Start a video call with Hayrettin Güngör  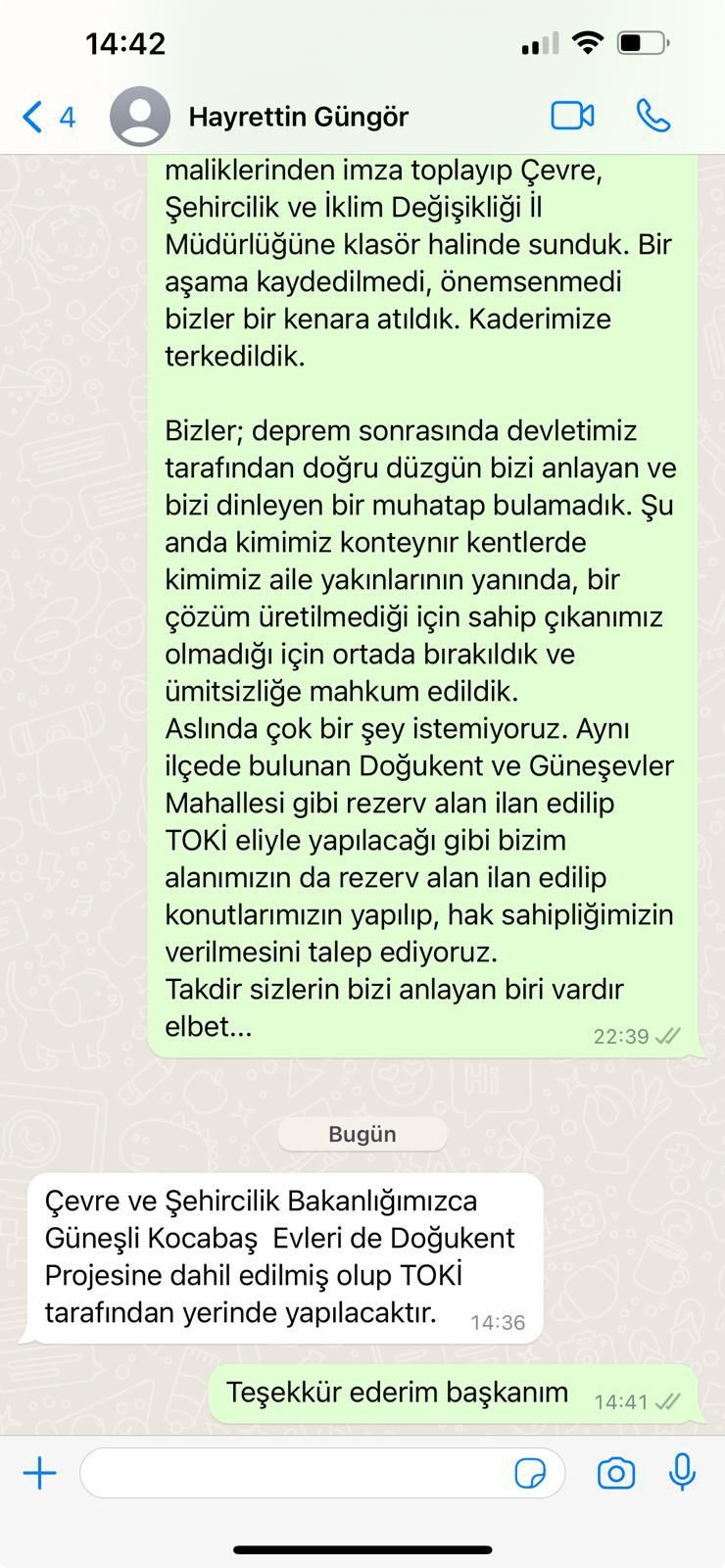pyautogui.click(x=572, y=117)
